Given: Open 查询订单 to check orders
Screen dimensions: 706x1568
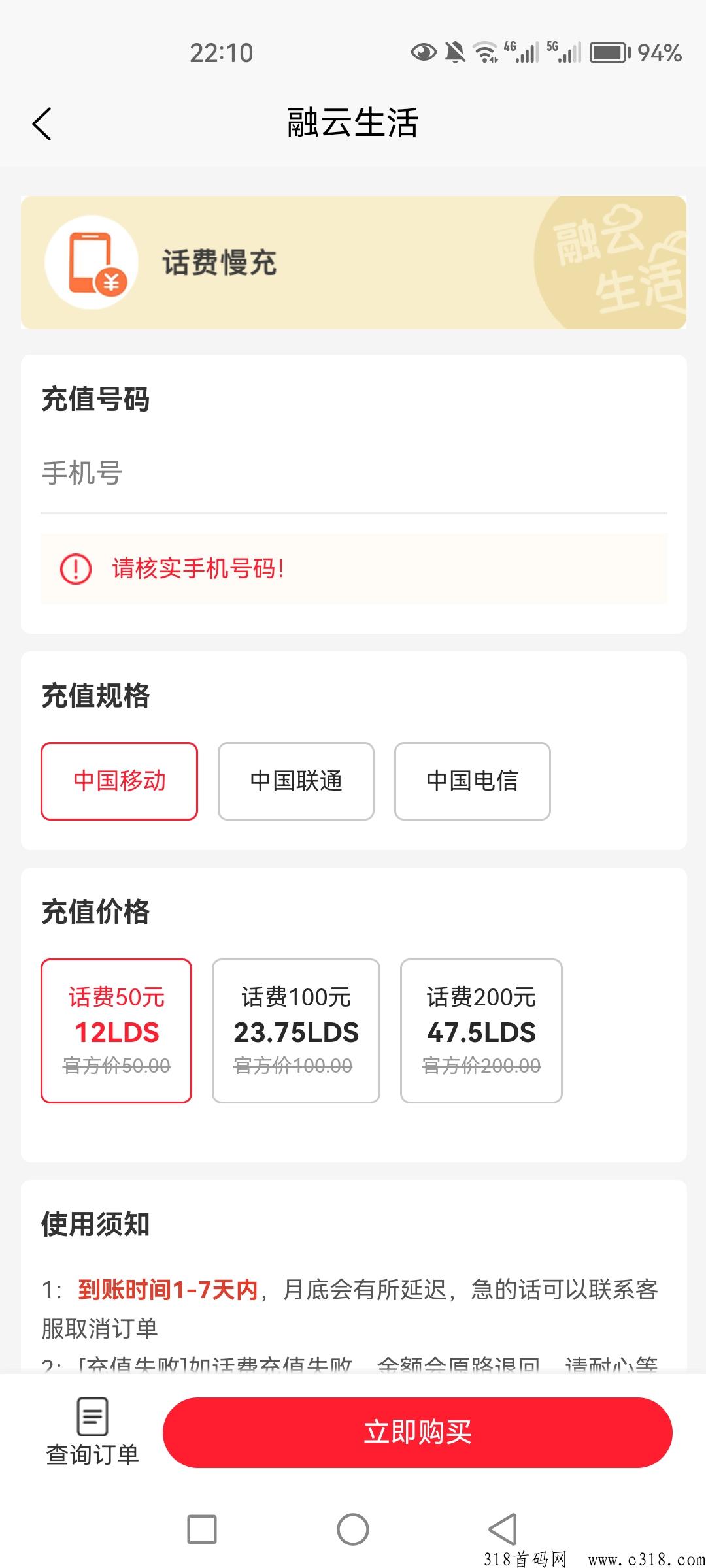Looking at the screenshot, I should click(92, 1432).
